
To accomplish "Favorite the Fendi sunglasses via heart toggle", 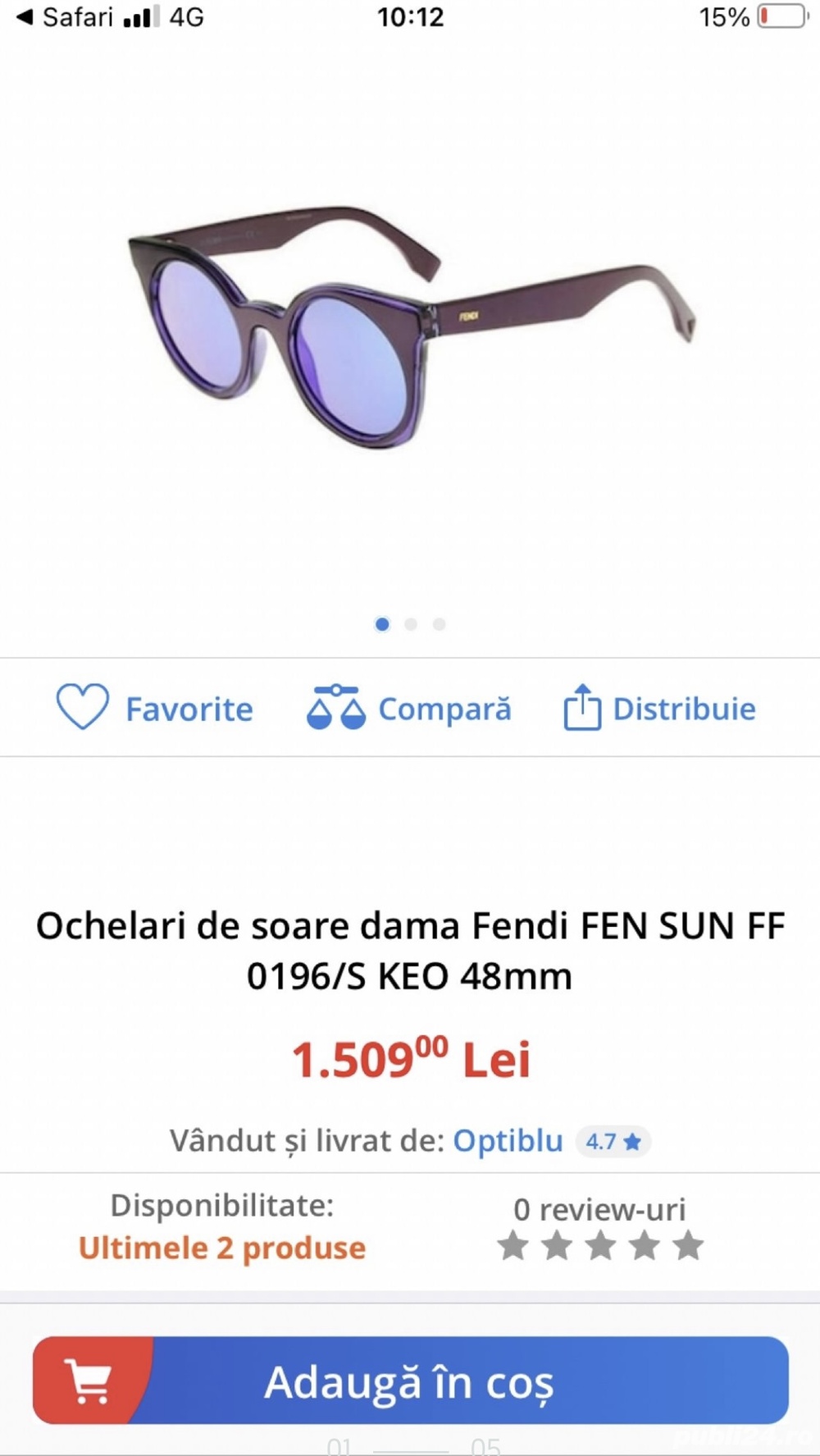I will click(86, 707).
